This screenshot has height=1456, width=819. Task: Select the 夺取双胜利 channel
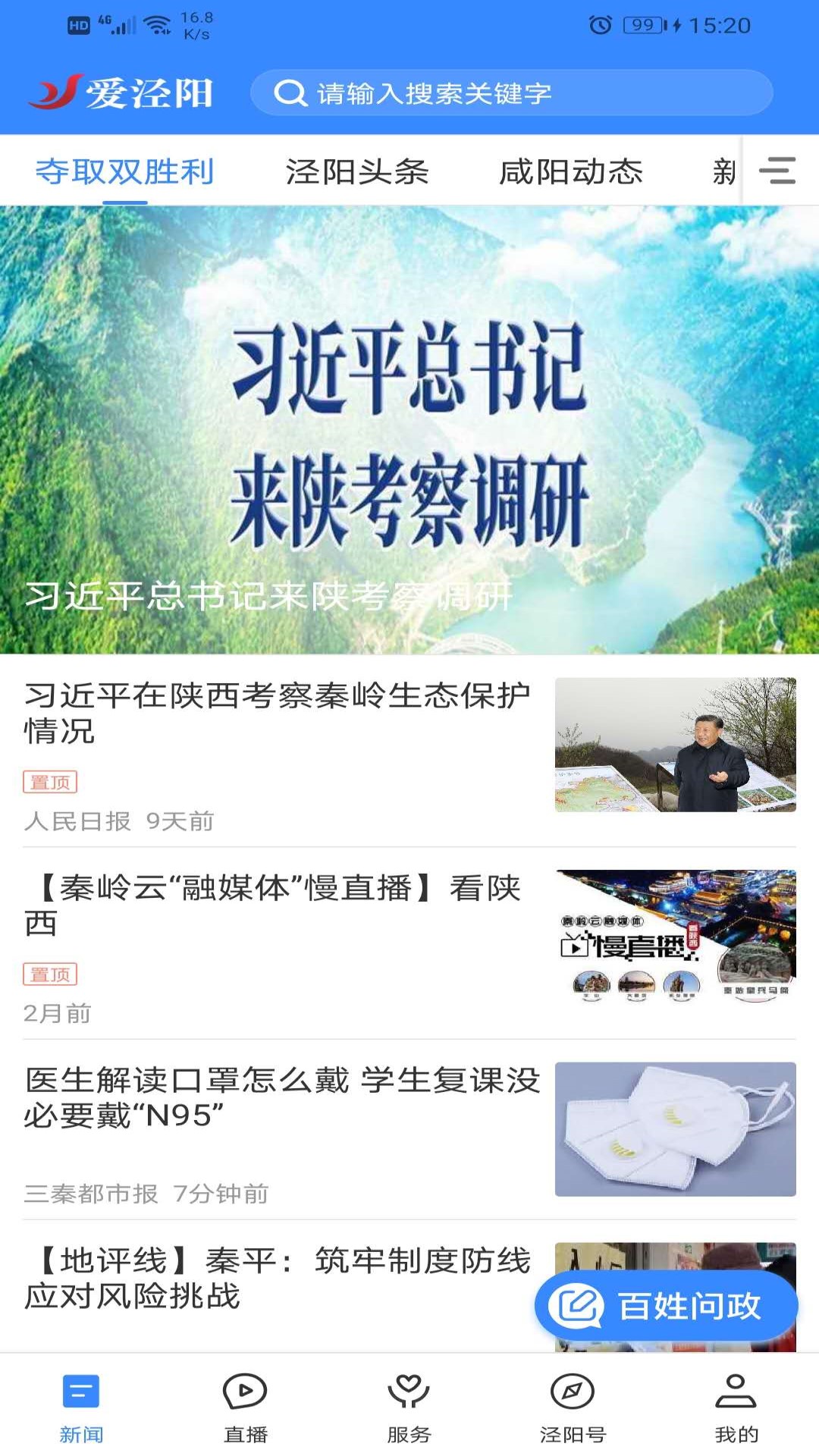click(124, 173)
